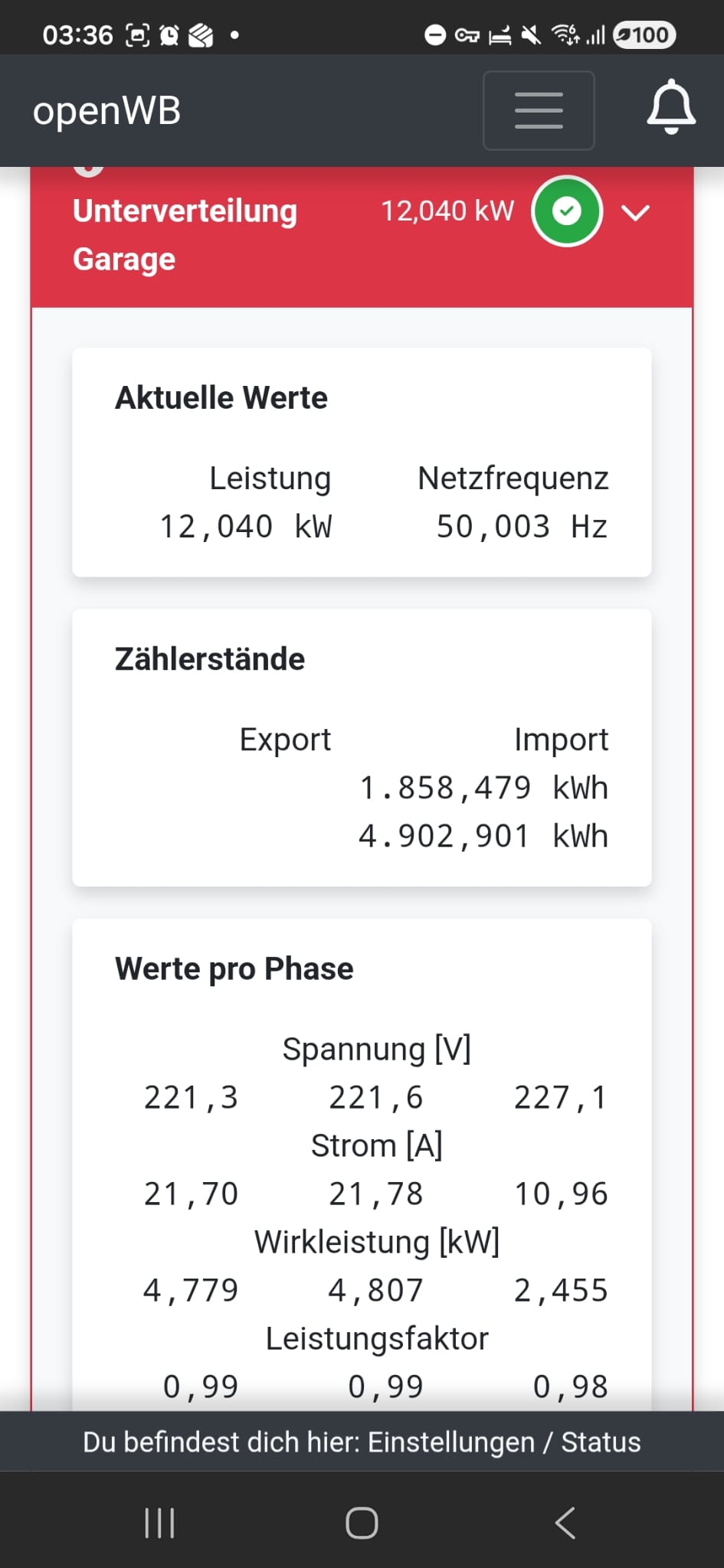
Task: Open the hamburger navigation menu
Action: pos(539,110)
